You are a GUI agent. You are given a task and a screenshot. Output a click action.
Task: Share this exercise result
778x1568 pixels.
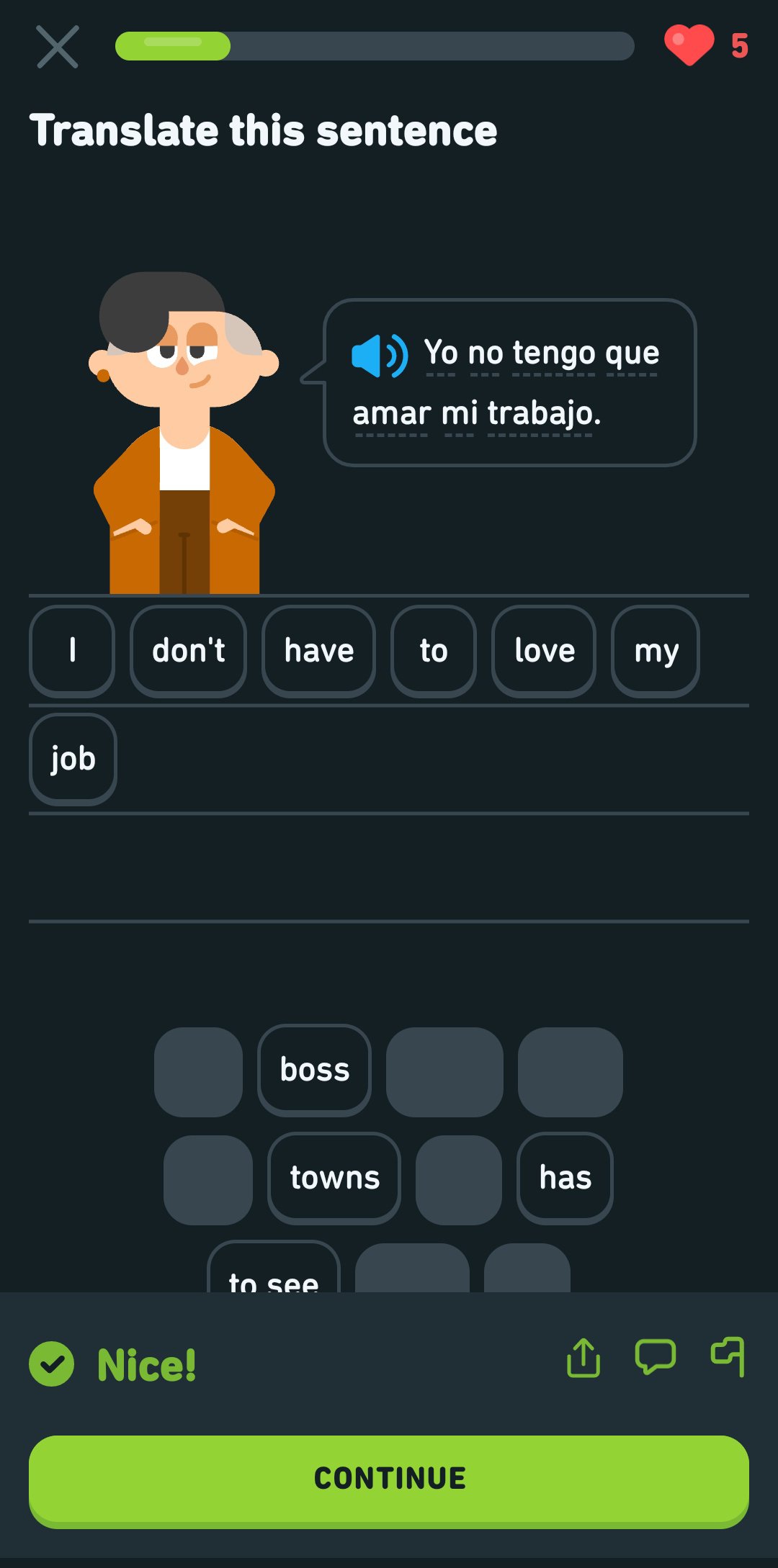pyautogui.click(x=583, y=1358)
